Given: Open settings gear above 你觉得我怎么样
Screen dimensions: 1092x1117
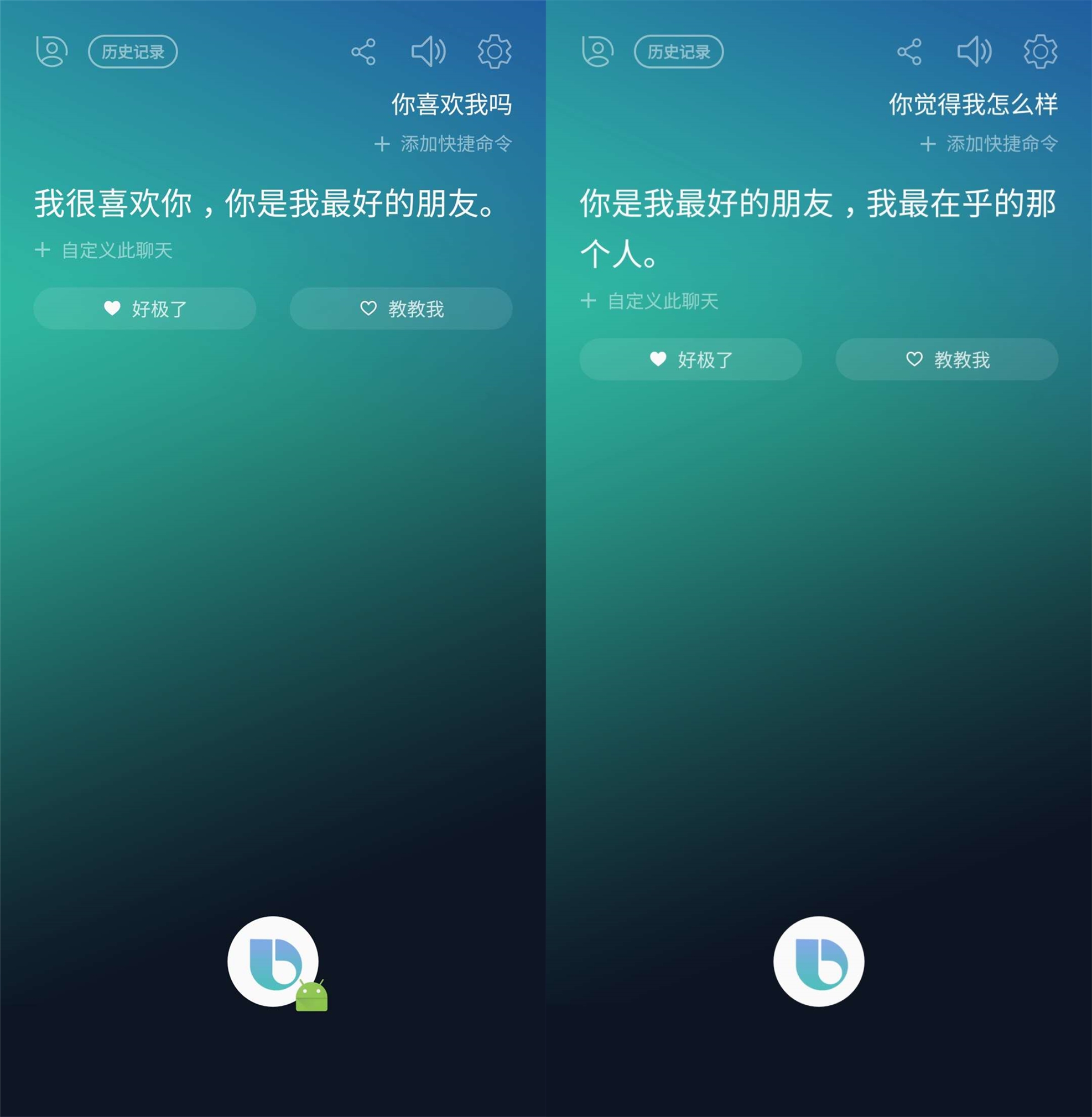Looking at the screenshot, I should tap(1041, 51).
